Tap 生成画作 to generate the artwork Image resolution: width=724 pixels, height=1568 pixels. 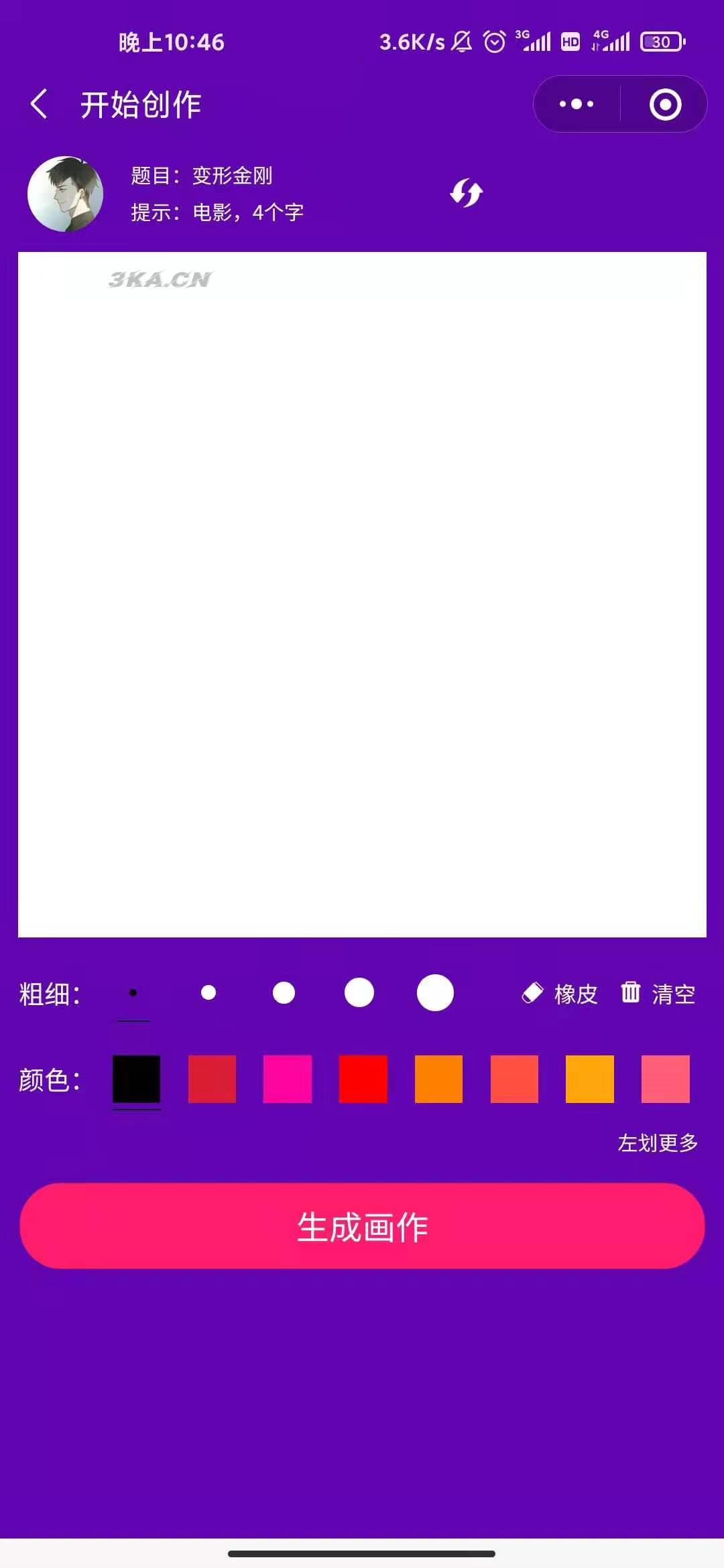pyautogui.click(x=362, y=1226)
